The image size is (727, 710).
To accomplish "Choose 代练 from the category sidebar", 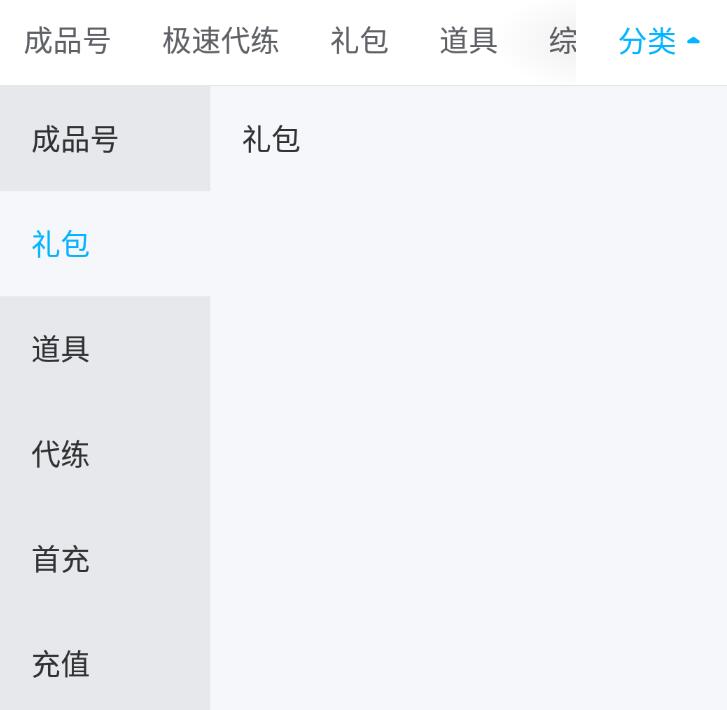I will tap(61, 454).
